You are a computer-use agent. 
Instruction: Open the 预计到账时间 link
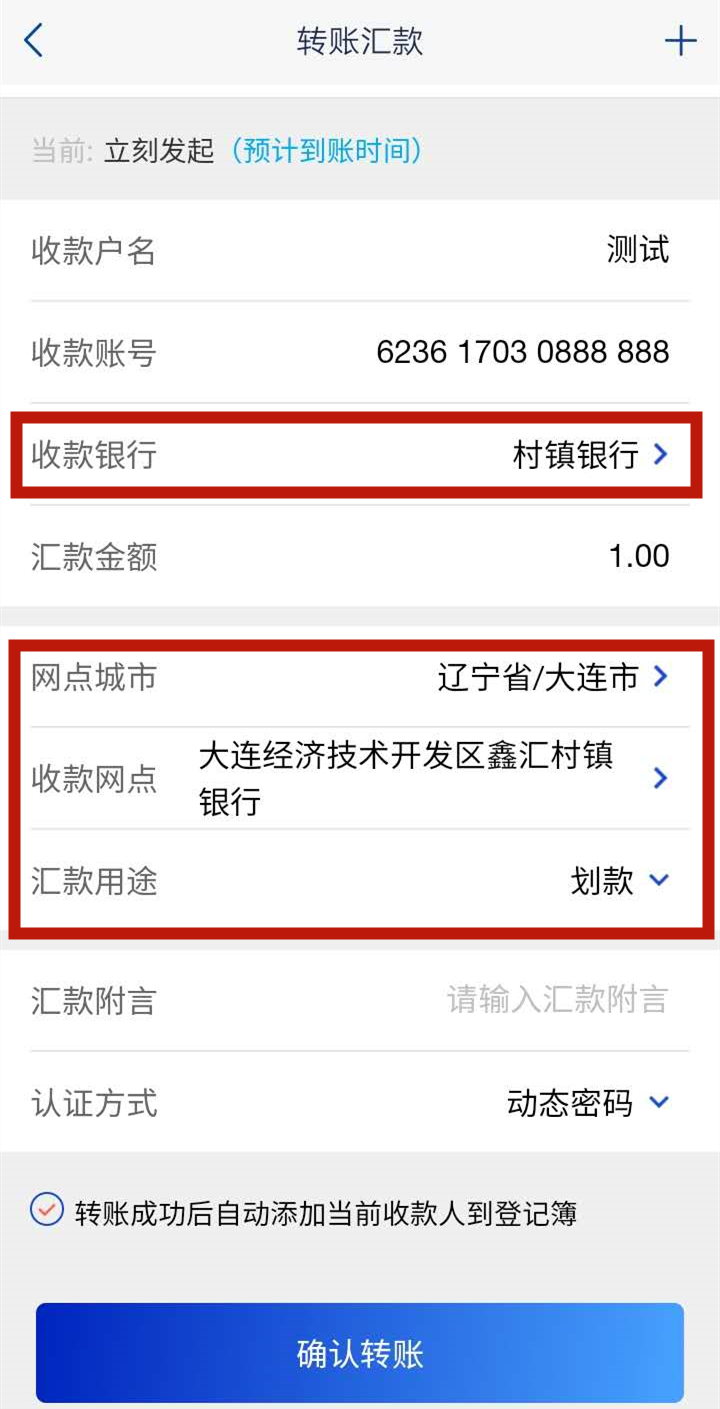[325, 151]
